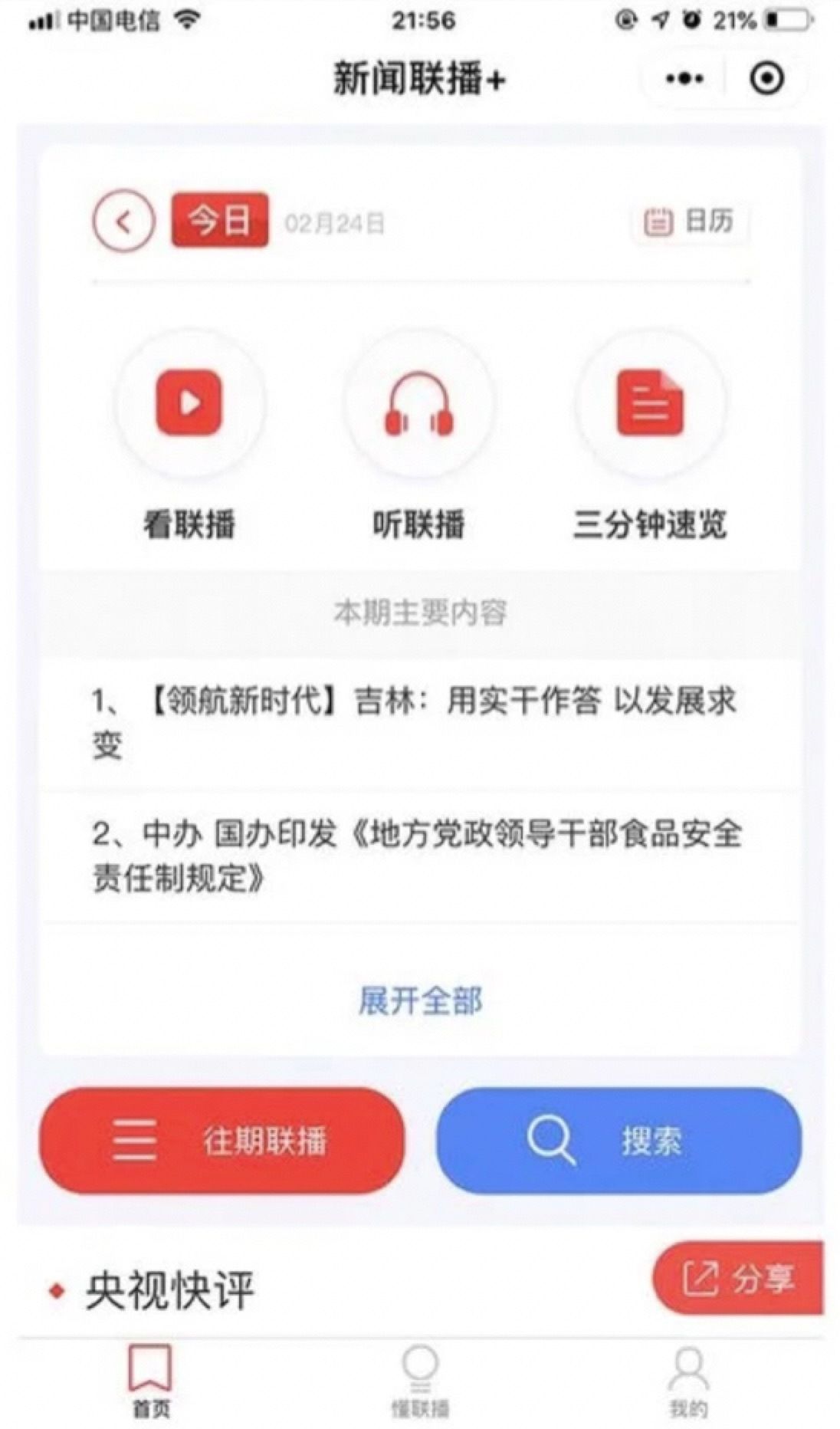The image size is (840, 1429).
Task: Switch to the 我的 tab
Action: point(688,1381)
